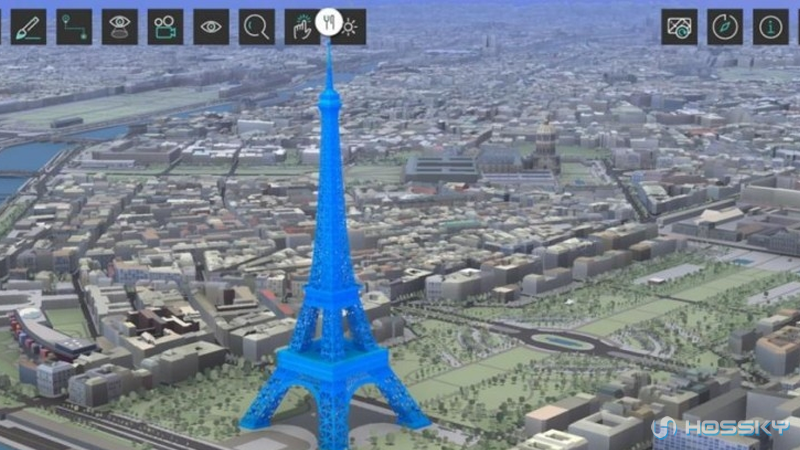Tap the restaurant marker on the tower
Screen dimensions: 800x450
(328, 21)
